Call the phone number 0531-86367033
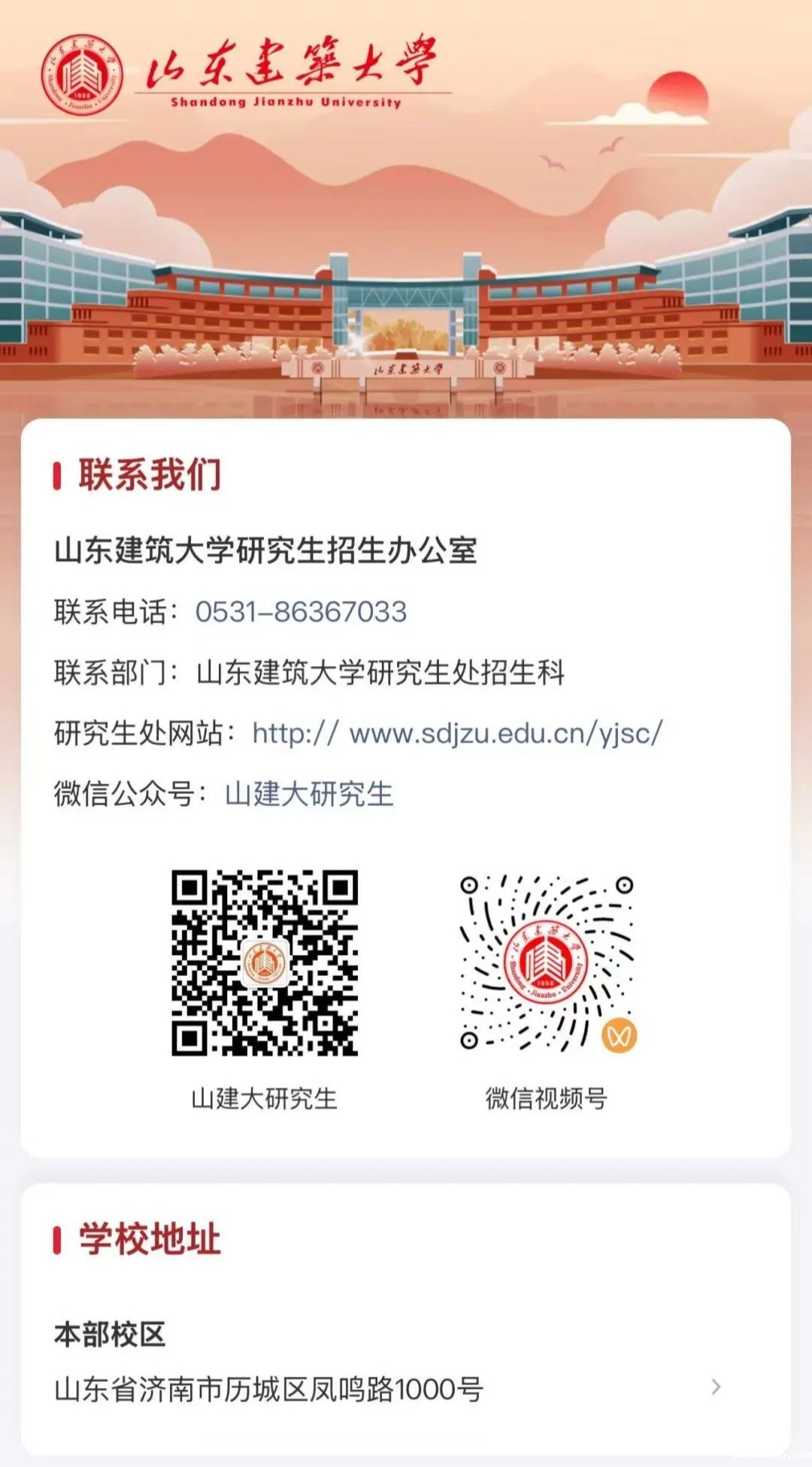Image resolution: width=812 pixels, height=1467 pixels. click(301, 612)
